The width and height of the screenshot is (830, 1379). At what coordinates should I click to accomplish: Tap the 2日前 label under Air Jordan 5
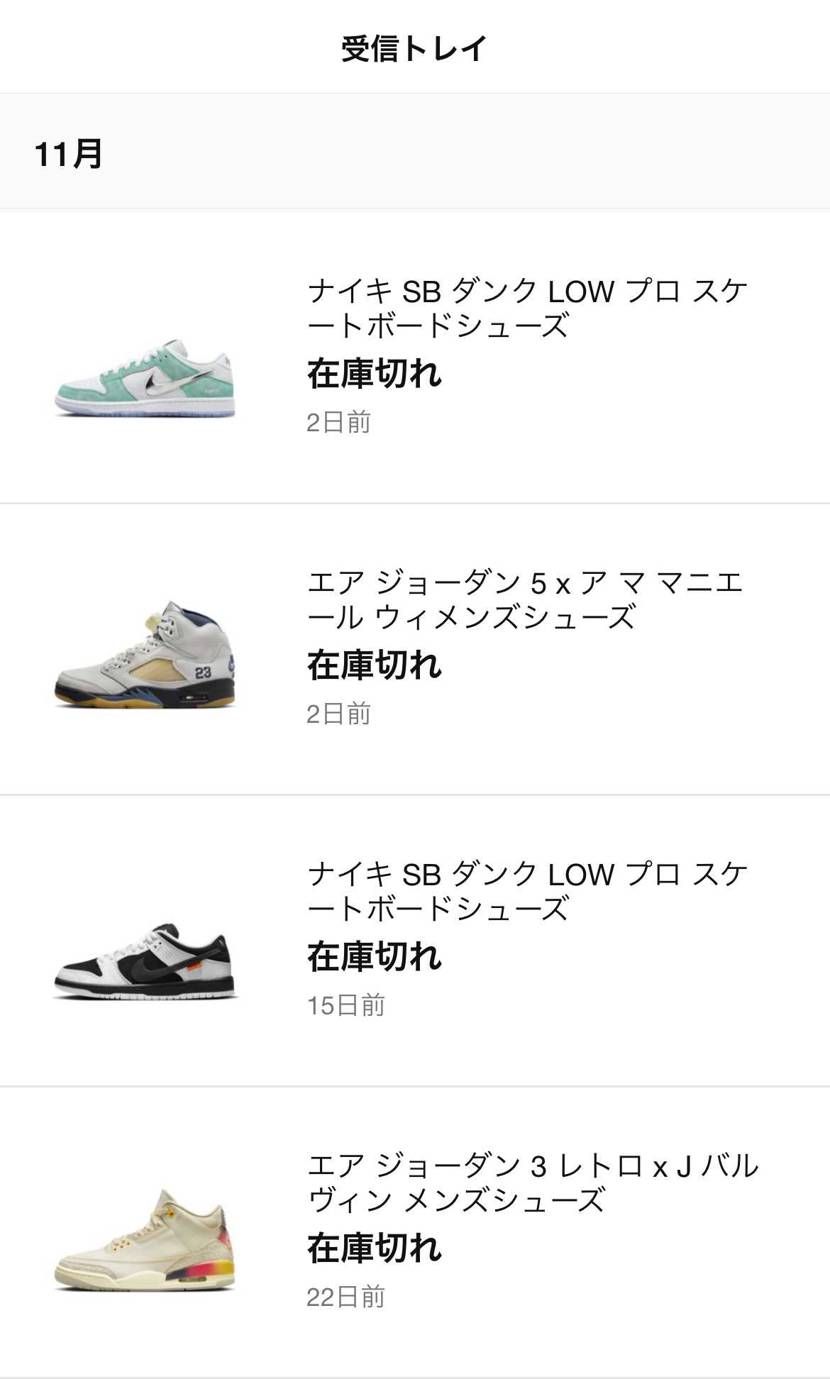tap(337, 714)
